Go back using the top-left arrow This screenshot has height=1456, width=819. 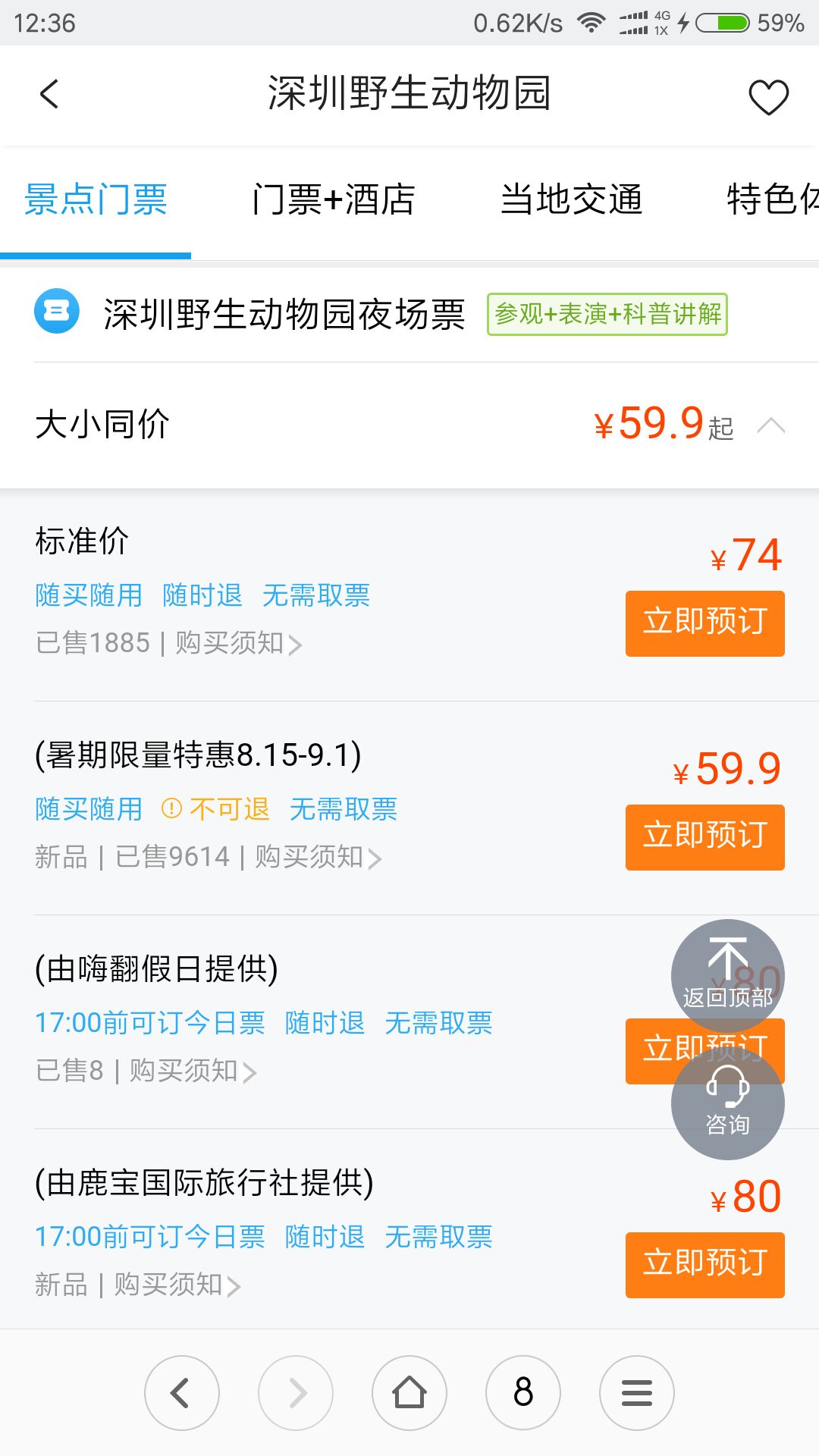(x=49, y=95)
